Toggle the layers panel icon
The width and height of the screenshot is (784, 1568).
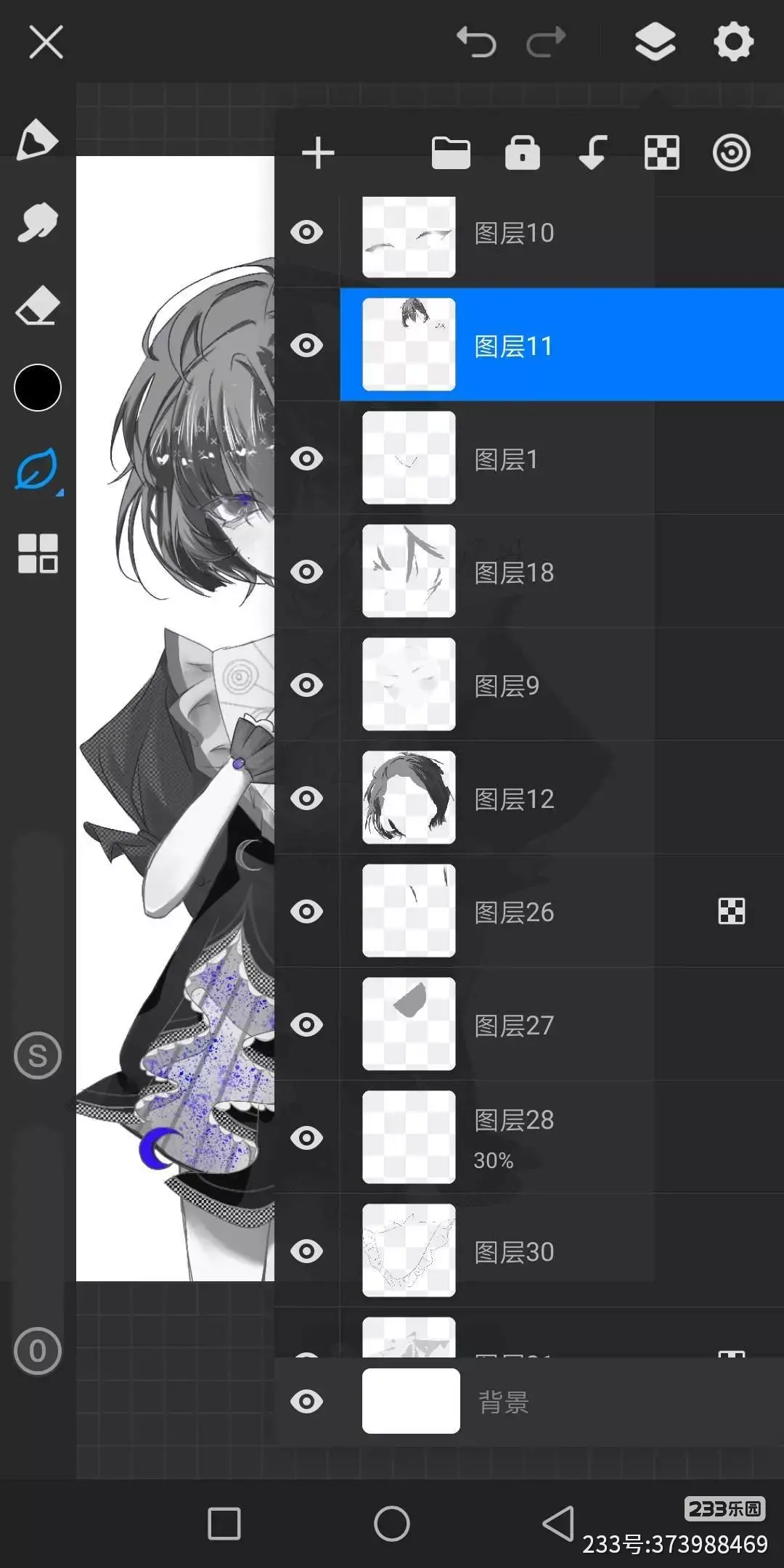coord(655,41)
